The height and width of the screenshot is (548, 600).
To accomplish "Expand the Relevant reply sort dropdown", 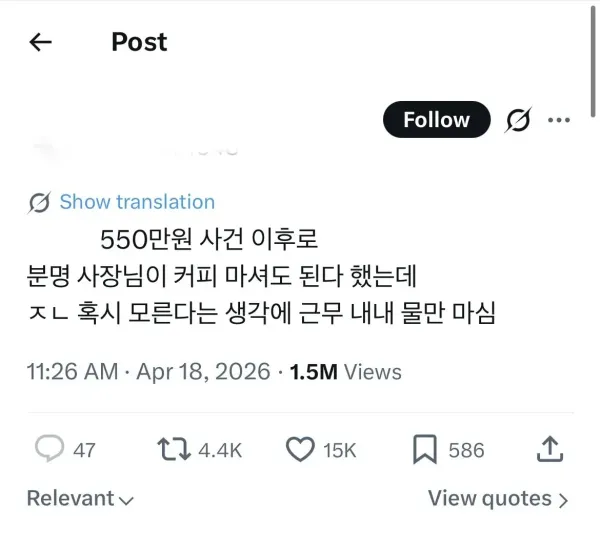I will click(x=80, y=498).
